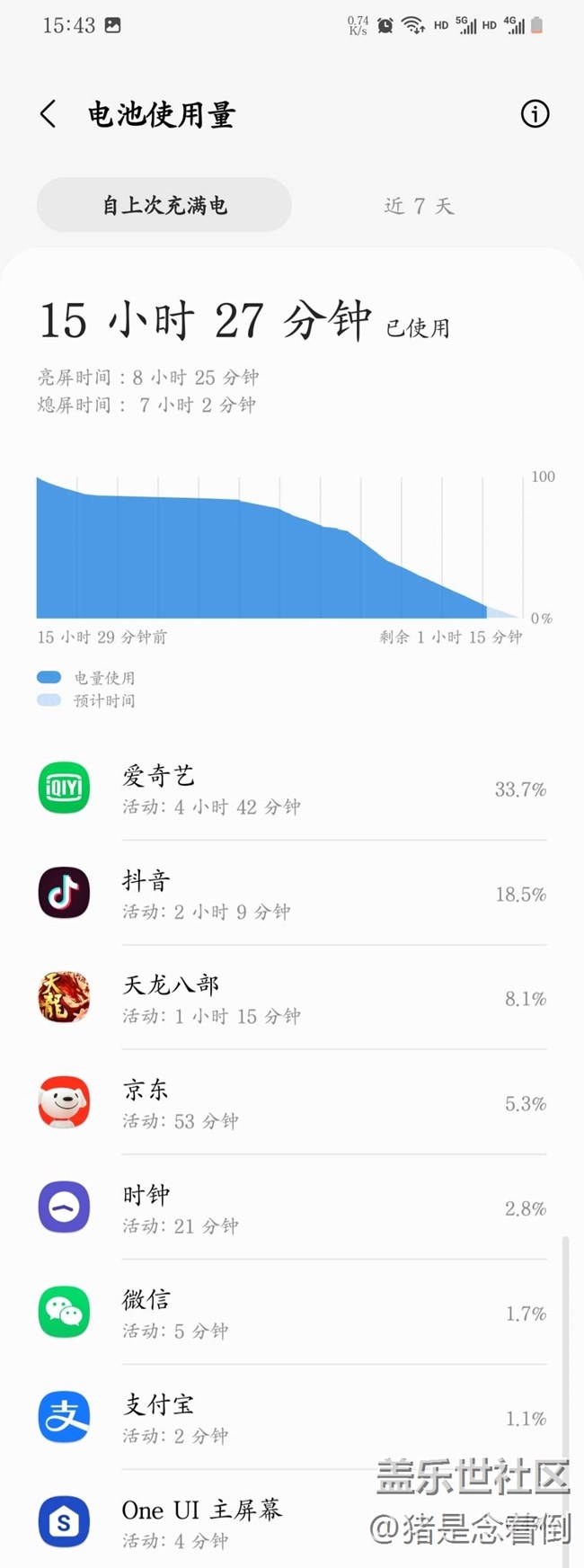View 支付宝 battery usage row
The height and width of the screenshot is (1568, 584).
pos(292,1418)
